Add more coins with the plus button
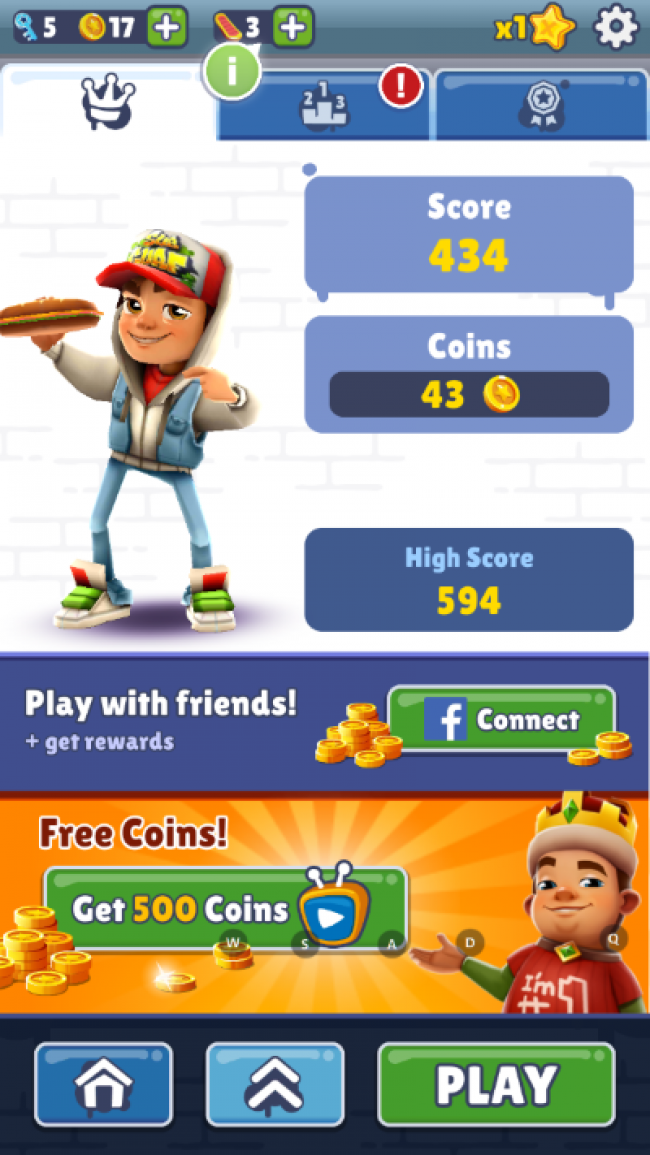Screen dimensions: 650x1155 tap(167, 27)
